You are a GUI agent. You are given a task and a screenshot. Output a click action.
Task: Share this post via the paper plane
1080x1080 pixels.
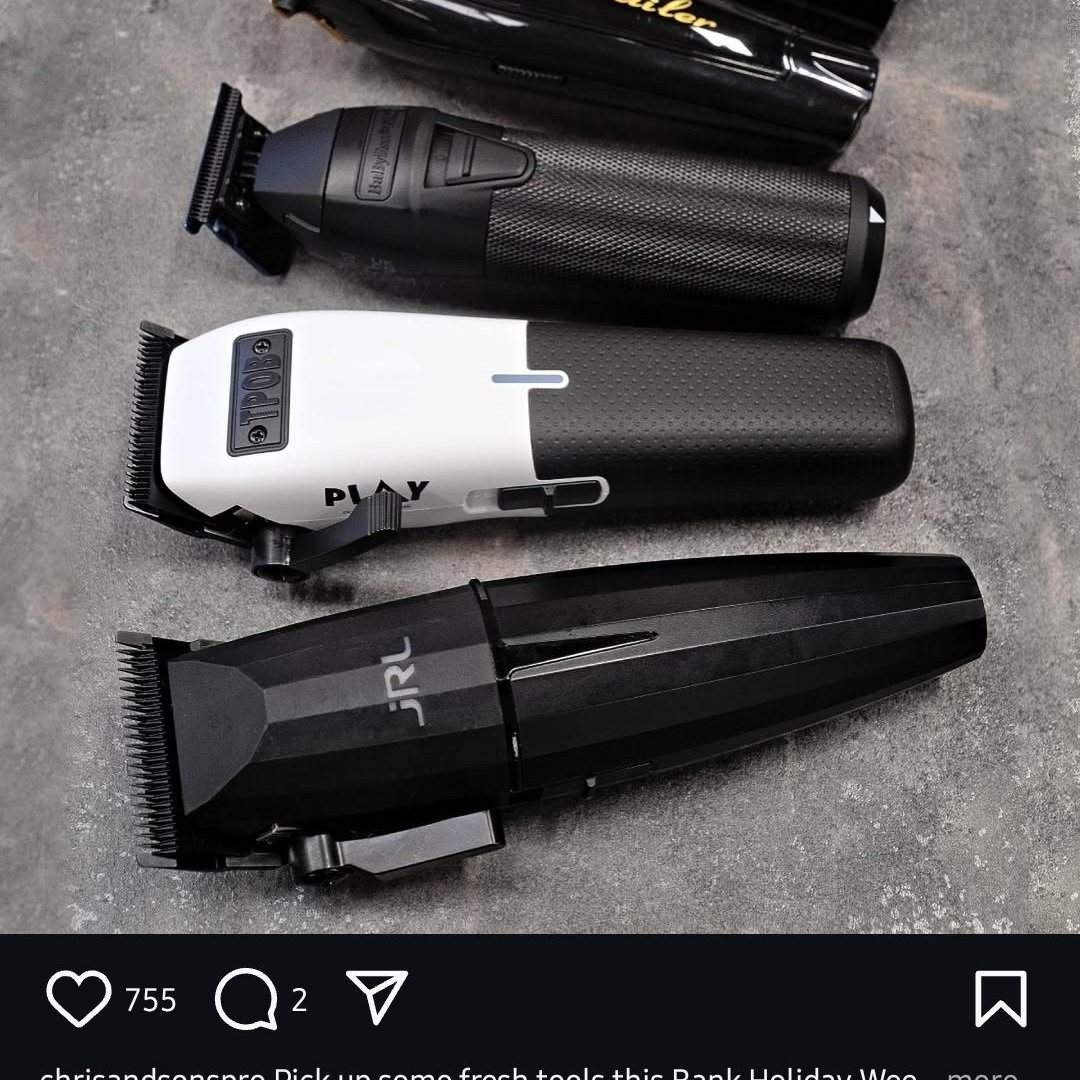click(377, 997)
